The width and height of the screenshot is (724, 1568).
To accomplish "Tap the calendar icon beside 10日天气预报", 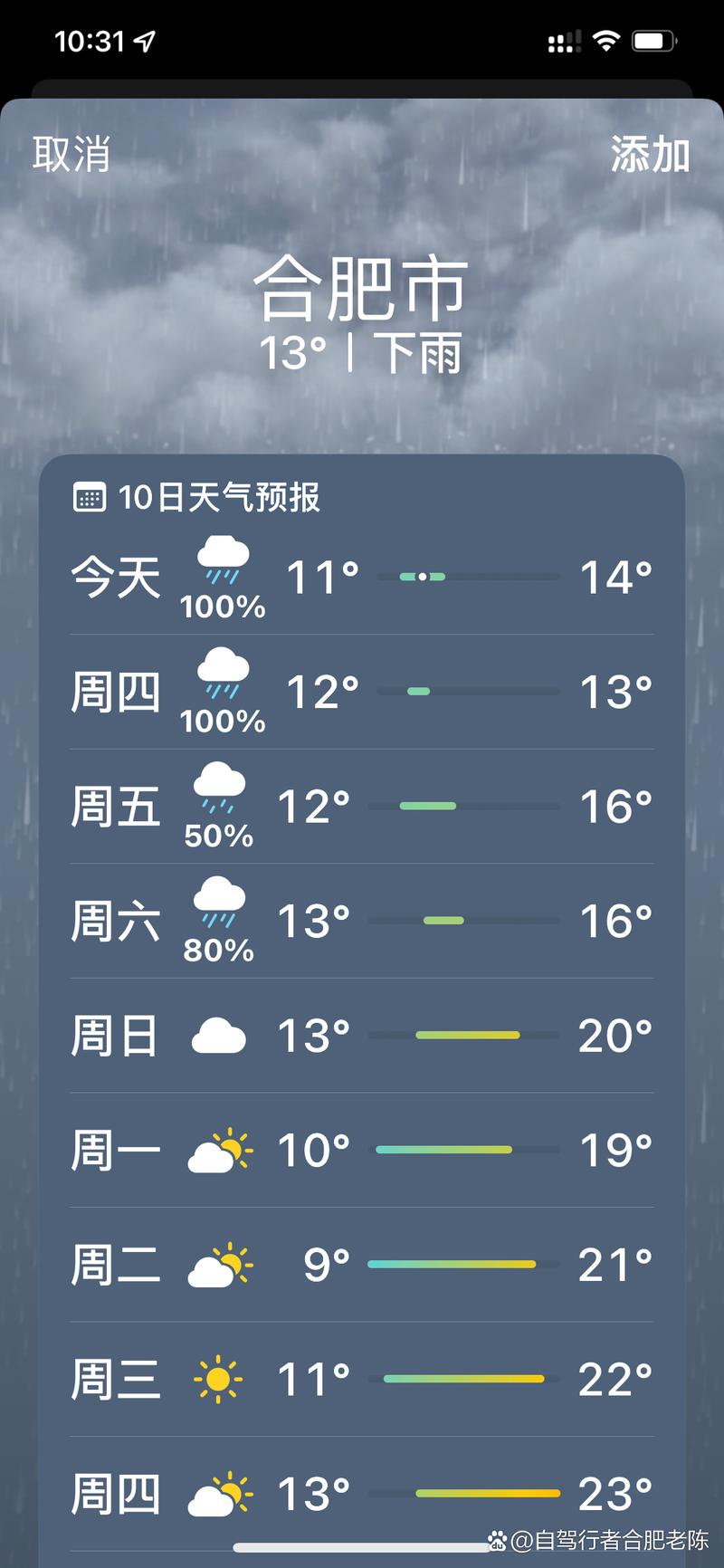I will click(x=90, y=496).
